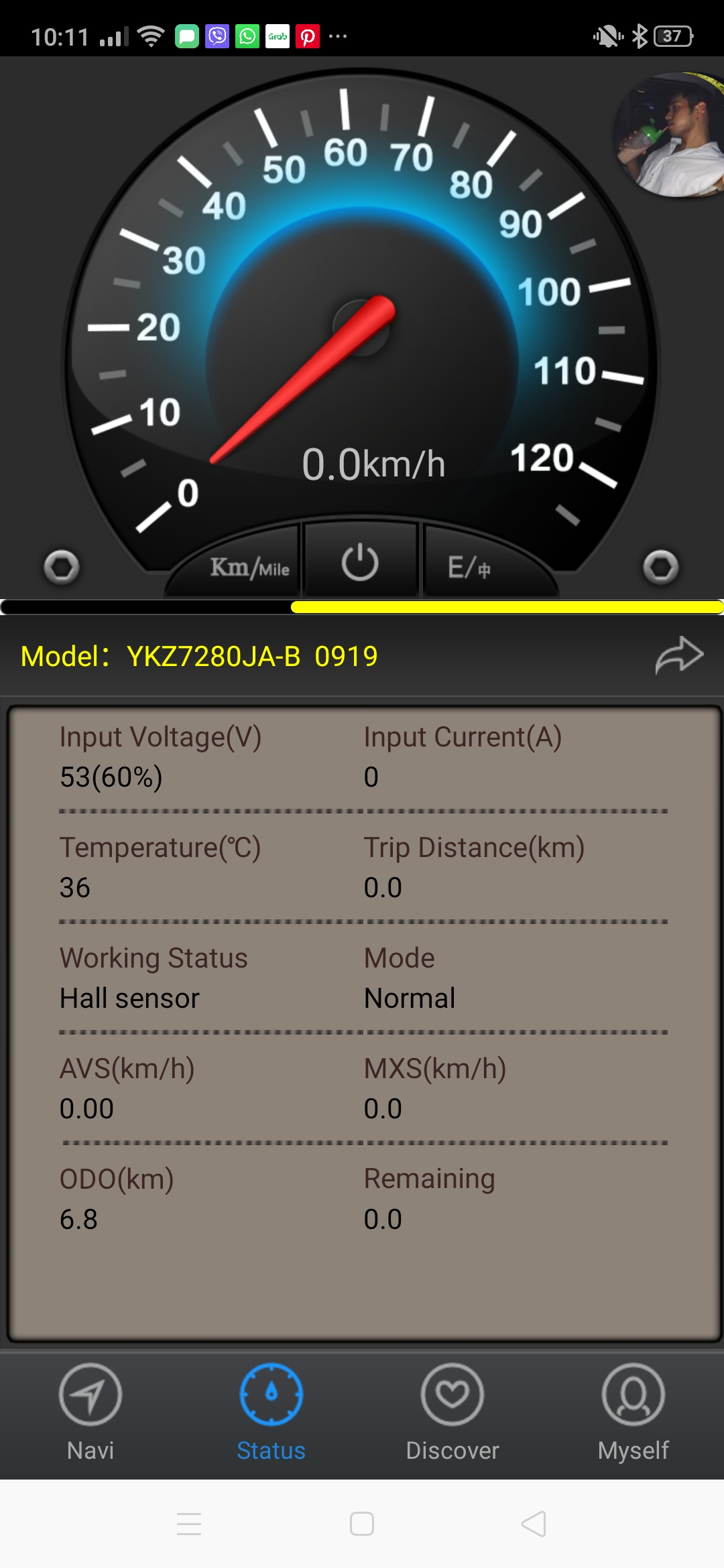Share the controller status via the arrow icon
724x1568 pixels.
(x=678, y=655)
